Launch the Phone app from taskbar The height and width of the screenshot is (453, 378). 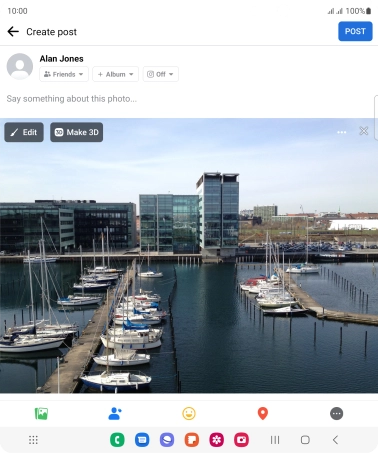coord(117,440)
